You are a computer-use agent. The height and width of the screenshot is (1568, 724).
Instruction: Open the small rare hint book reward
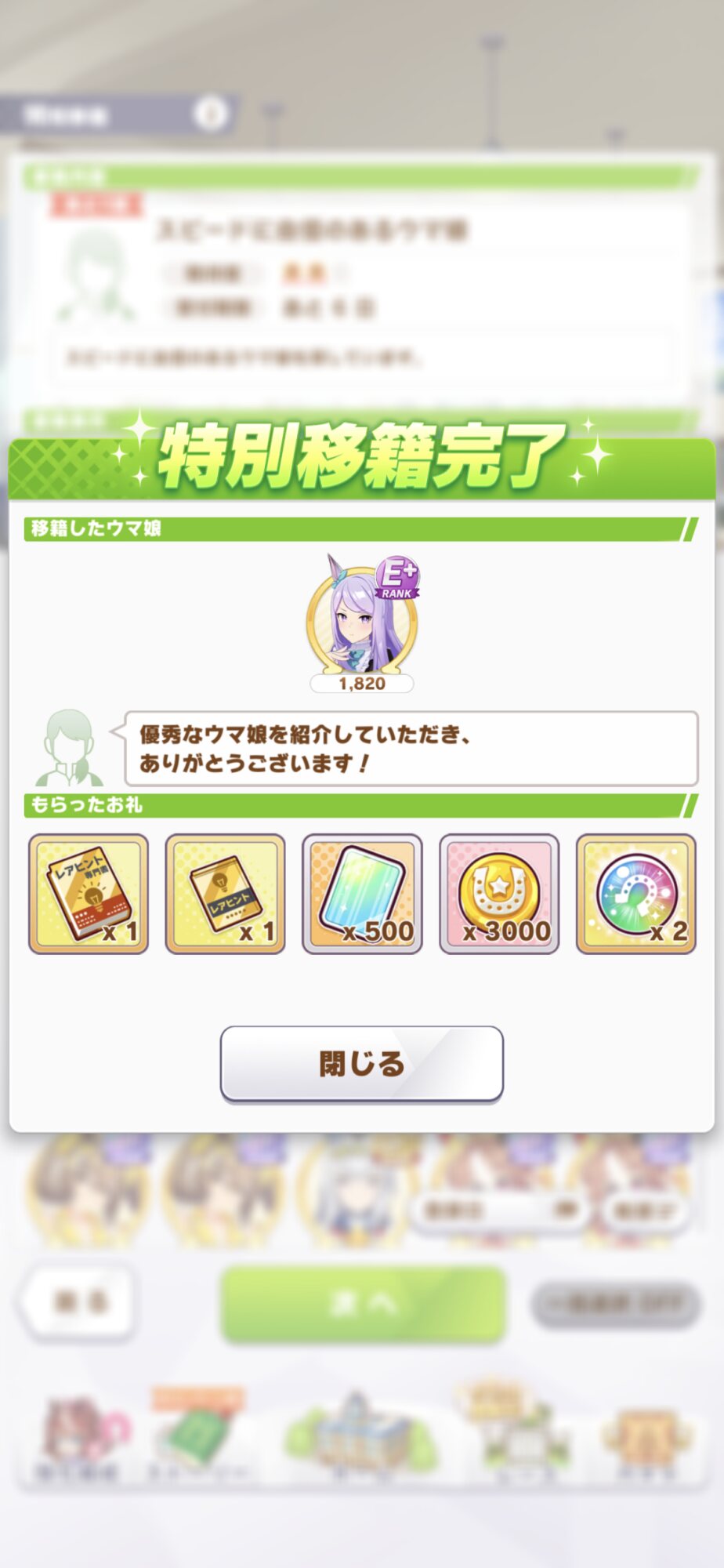(x=225, y=894)
